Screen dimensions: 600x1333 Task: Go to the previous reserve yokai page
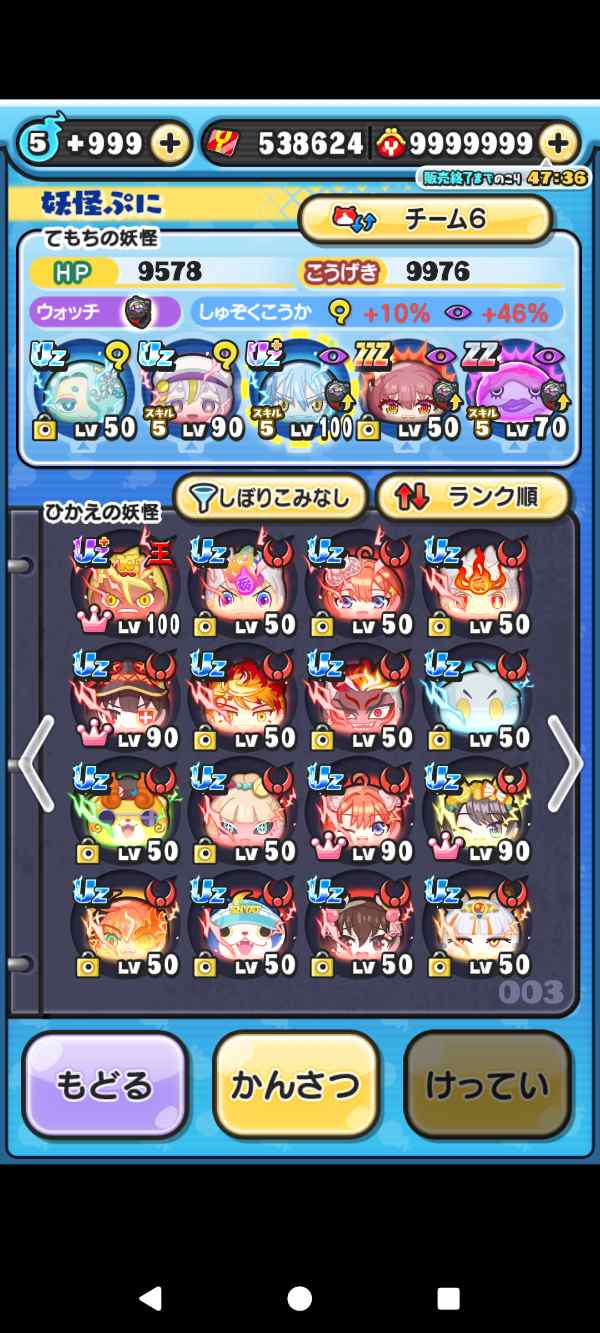(x=36, y=764)
